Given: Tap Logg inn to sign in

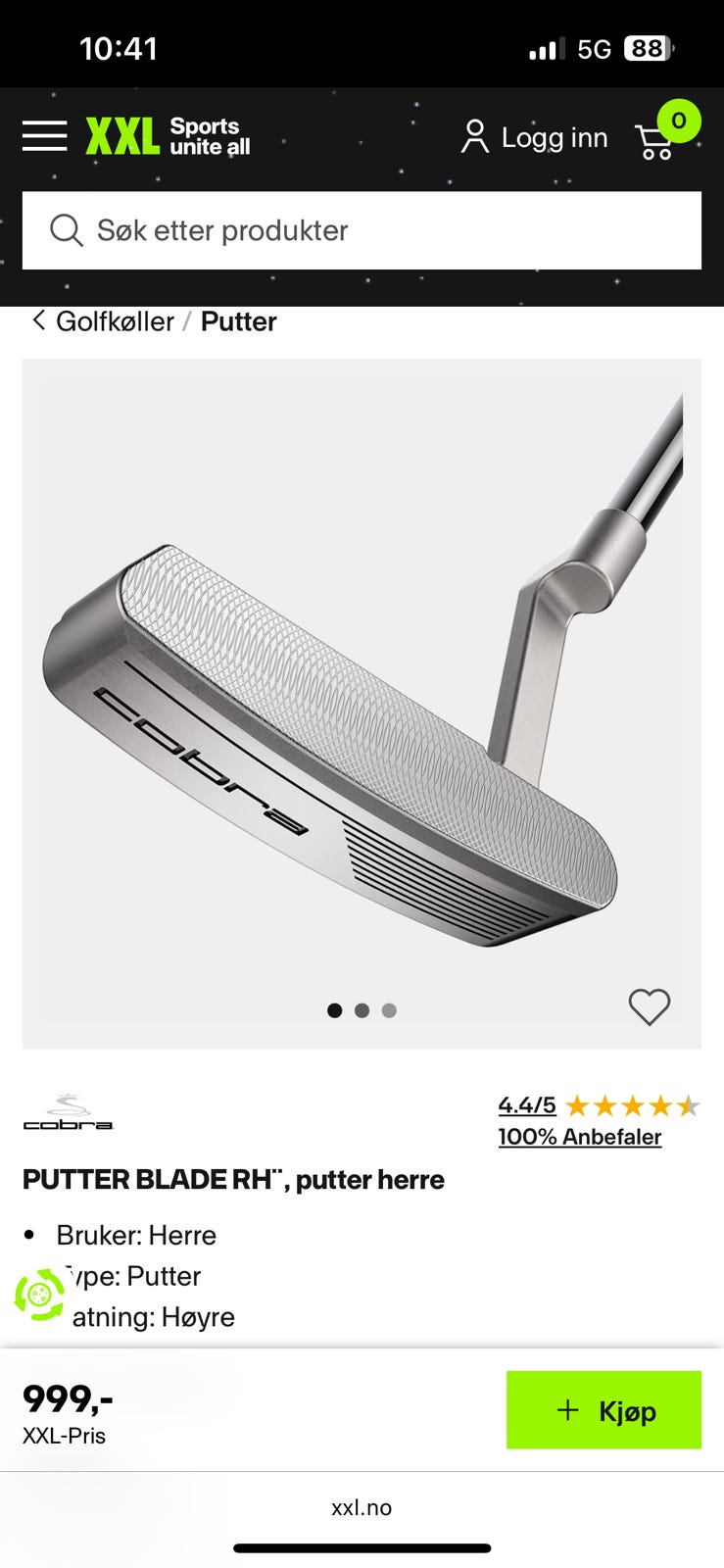Looking at the screenshot, I should pos(535,137).
